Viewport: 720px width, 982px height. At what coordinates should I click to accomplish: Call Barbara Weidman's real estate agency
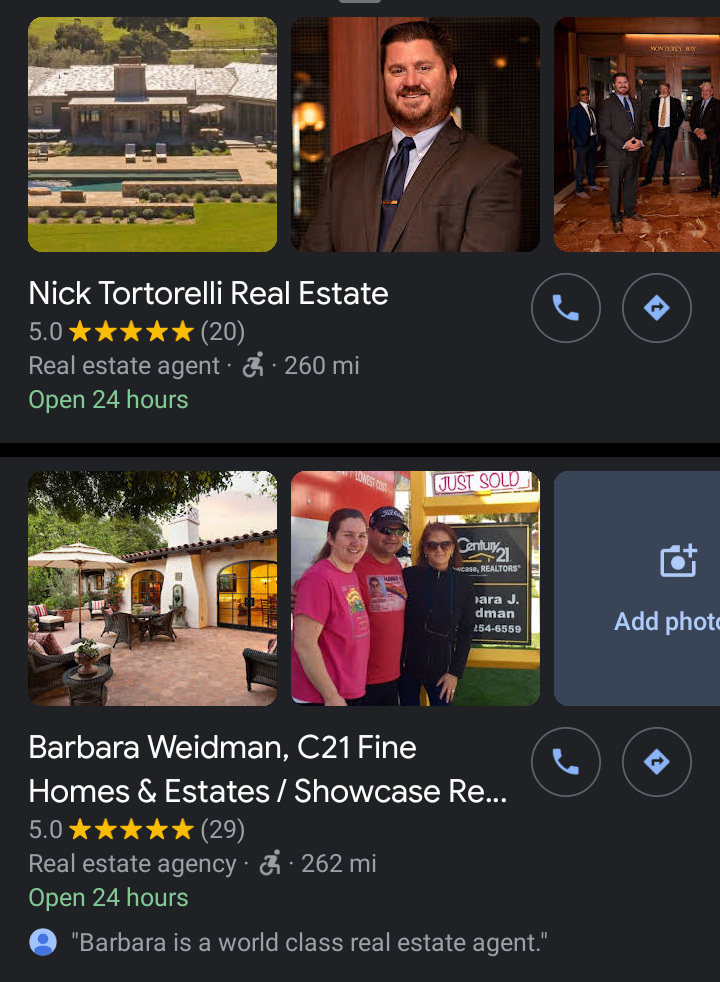tap(565, 763)
